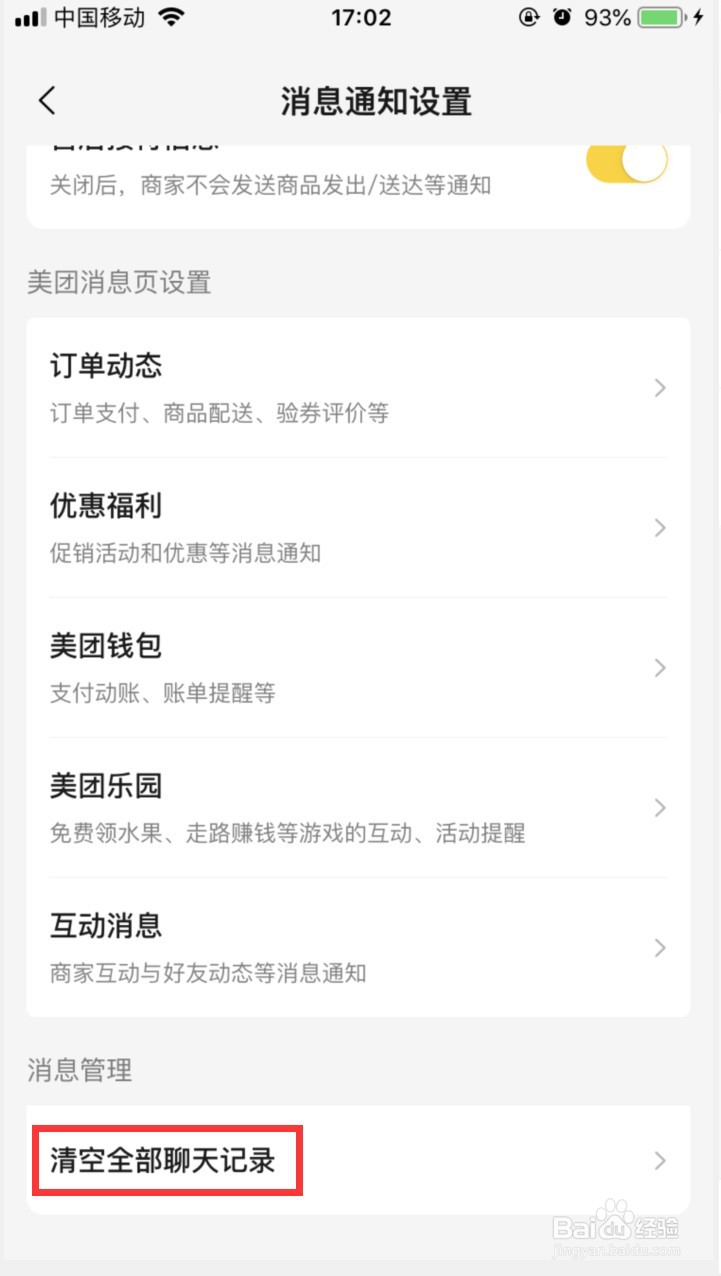Expand the 清空全部聊天记录 chevron
Screen dimensions: 721x1276
(x=660, y=1161)
